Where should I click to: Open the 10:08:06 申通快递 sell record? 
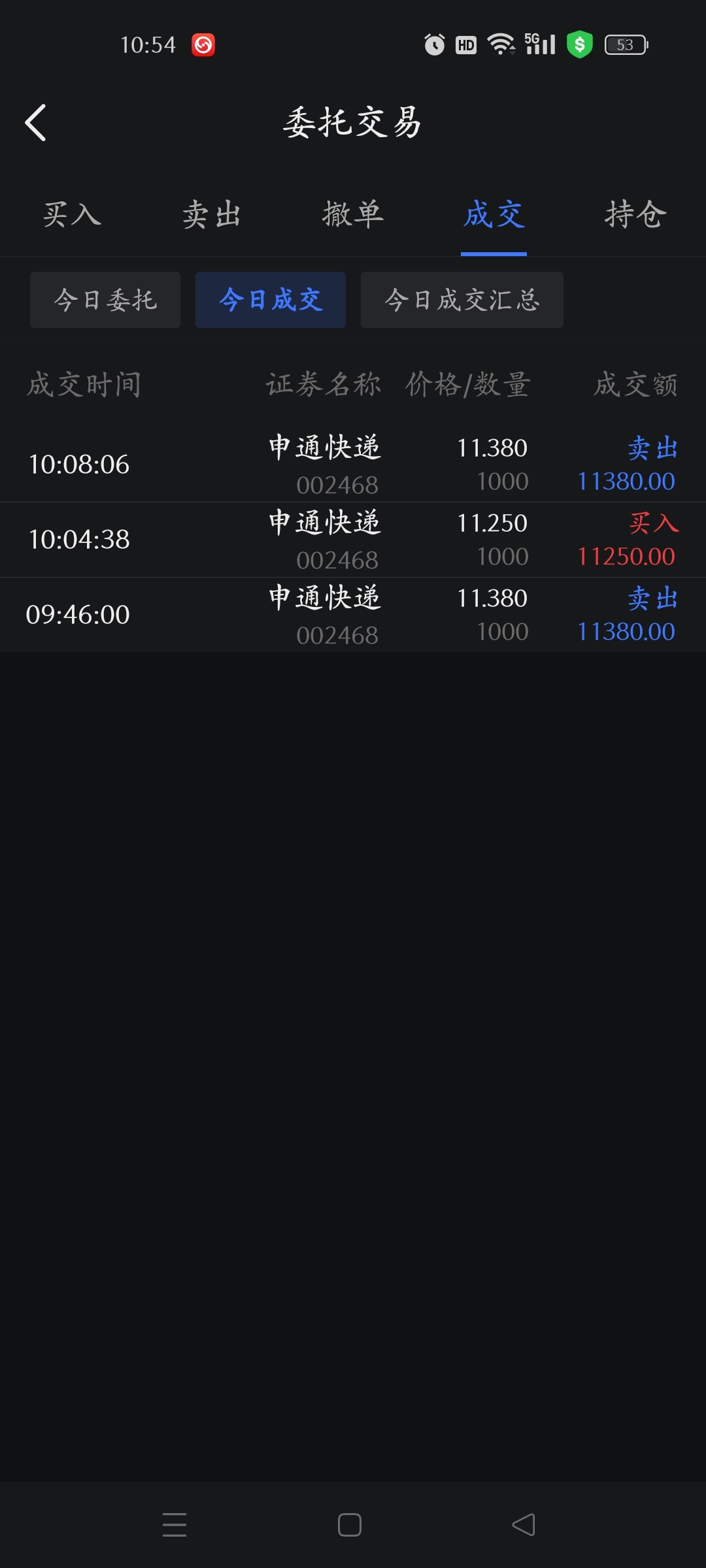tap(353, 465)
